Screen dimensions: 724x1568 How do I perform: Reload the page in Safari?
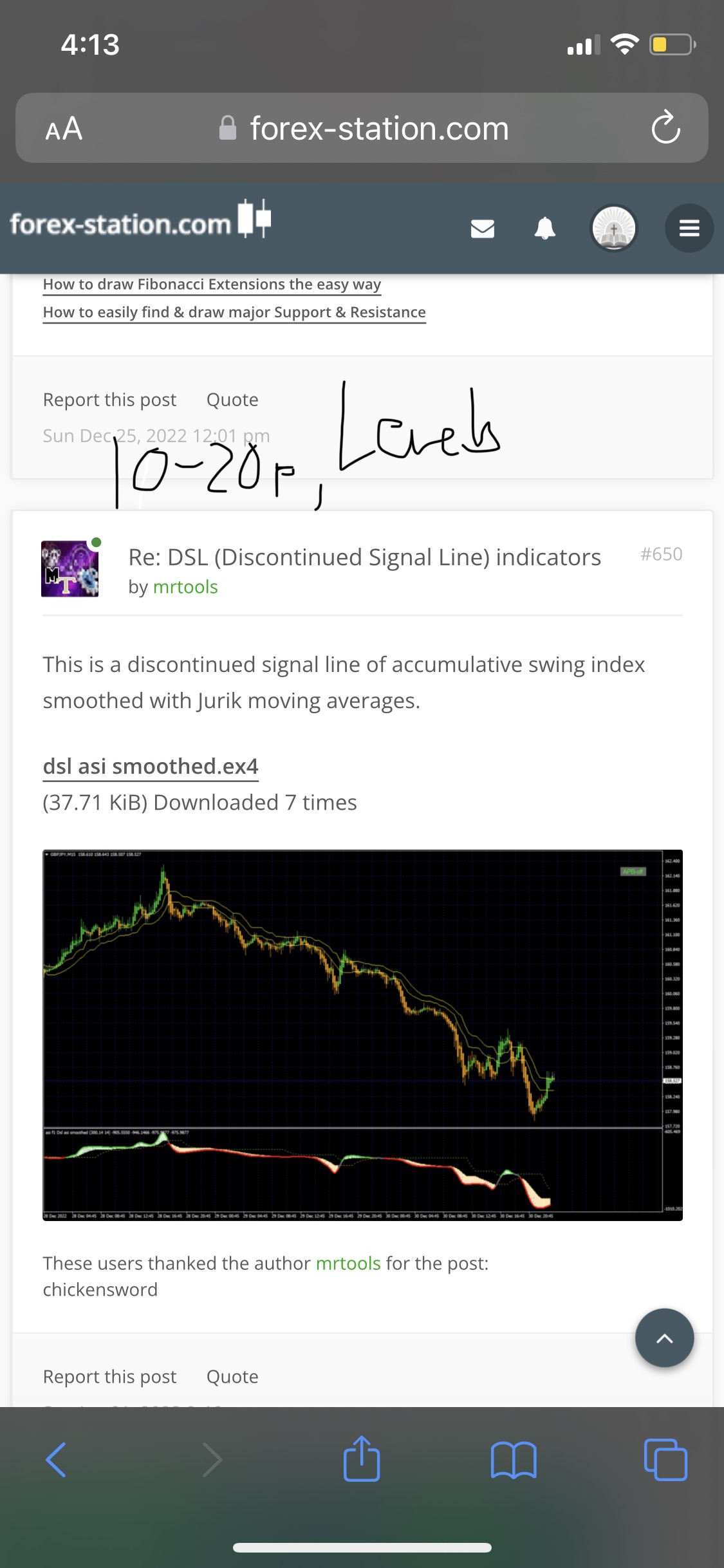point(665,127)
